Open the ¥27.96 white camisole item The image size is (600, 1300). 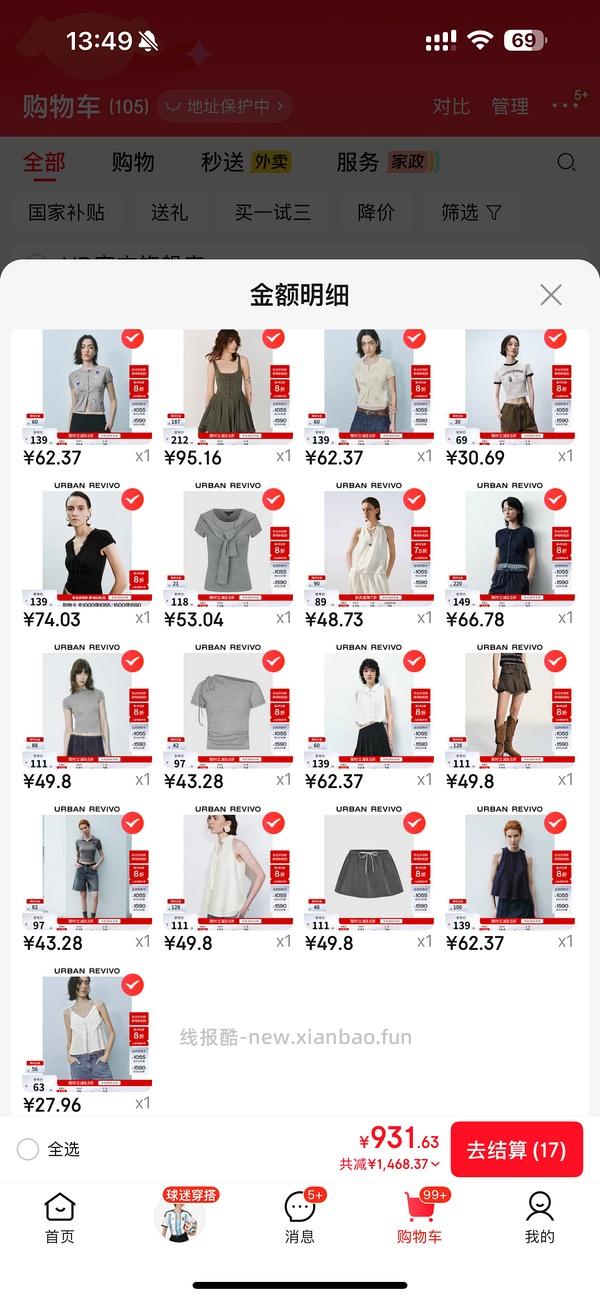[x=87, y=1030]
